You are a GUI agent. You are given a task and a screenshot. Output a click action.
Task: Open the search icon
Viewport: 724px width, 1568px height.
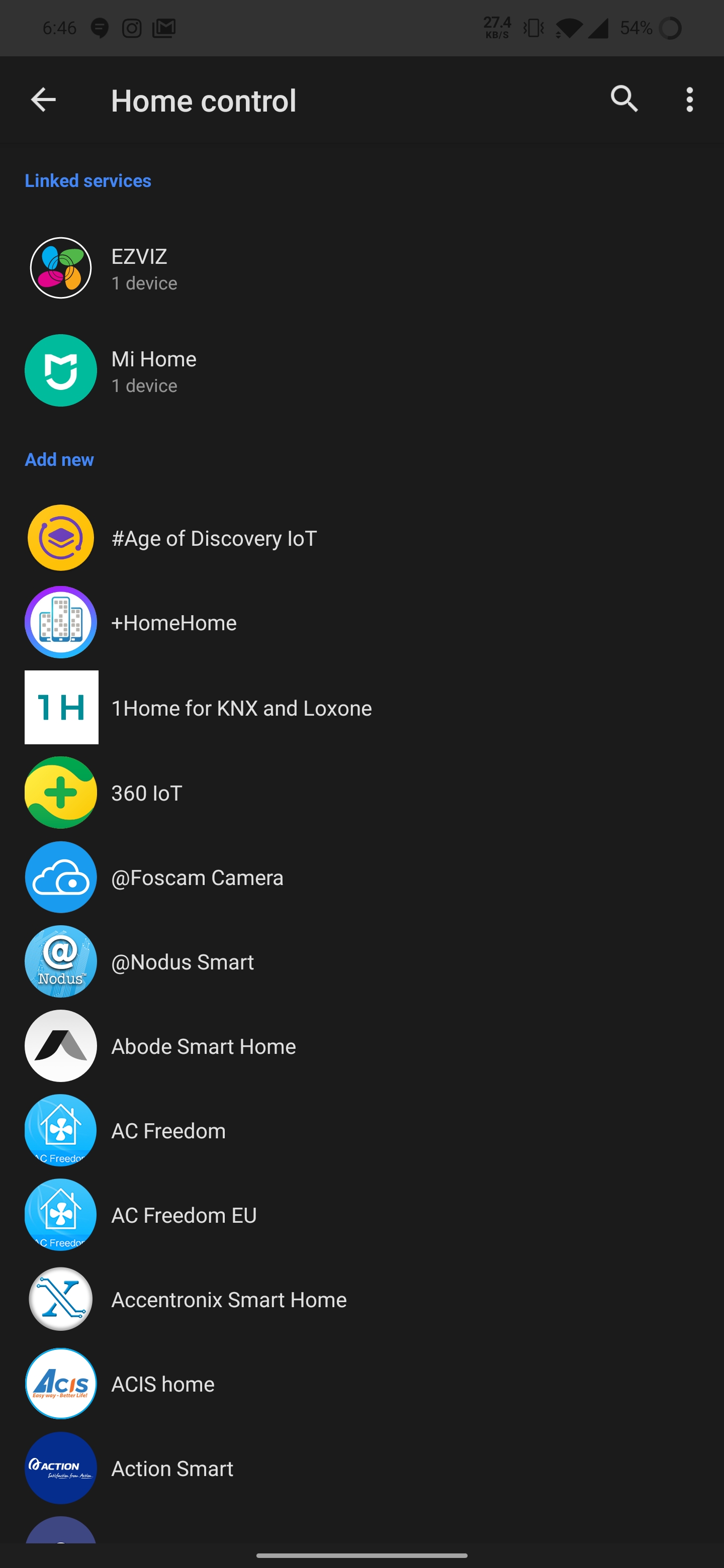pos(624,99)
